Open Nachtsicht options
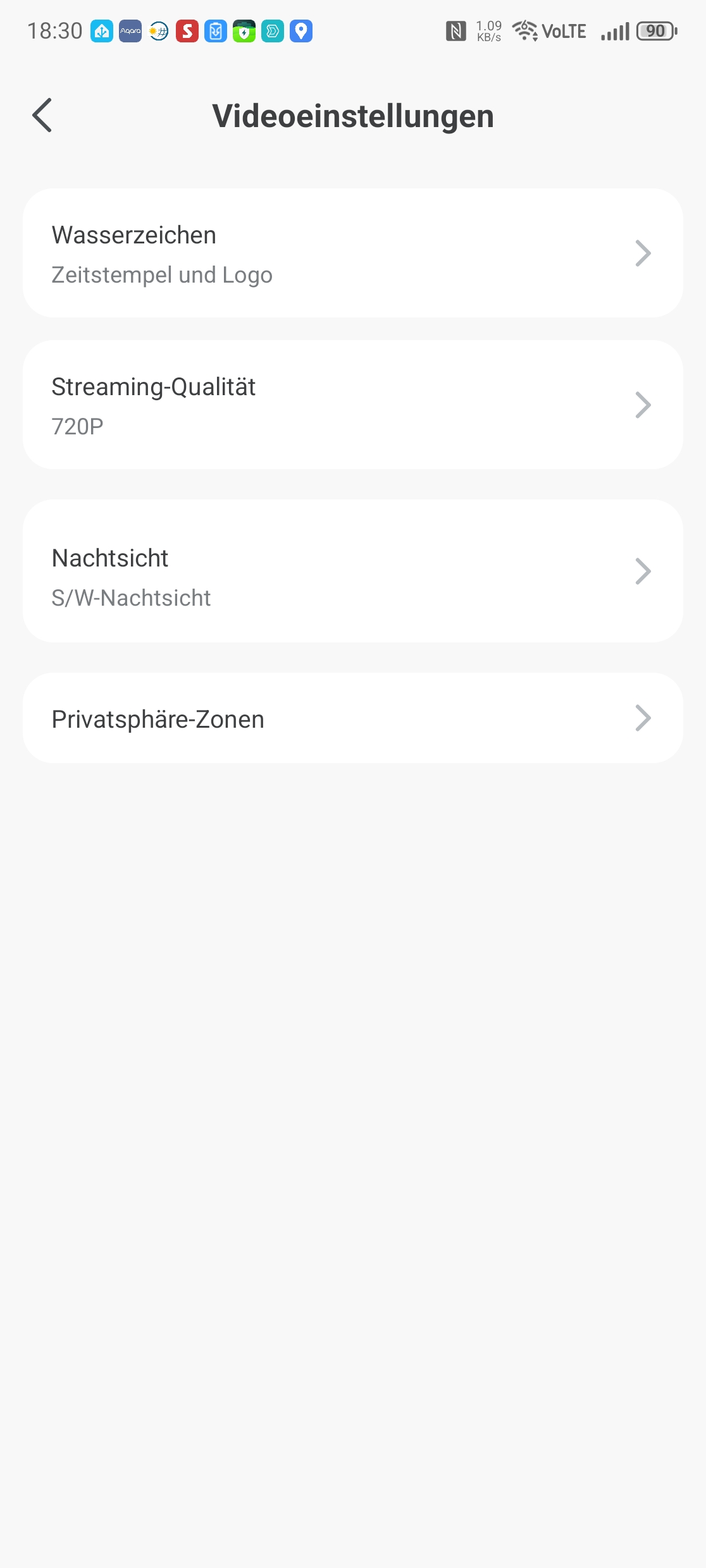706x1568 pixels. coord(352,571)
